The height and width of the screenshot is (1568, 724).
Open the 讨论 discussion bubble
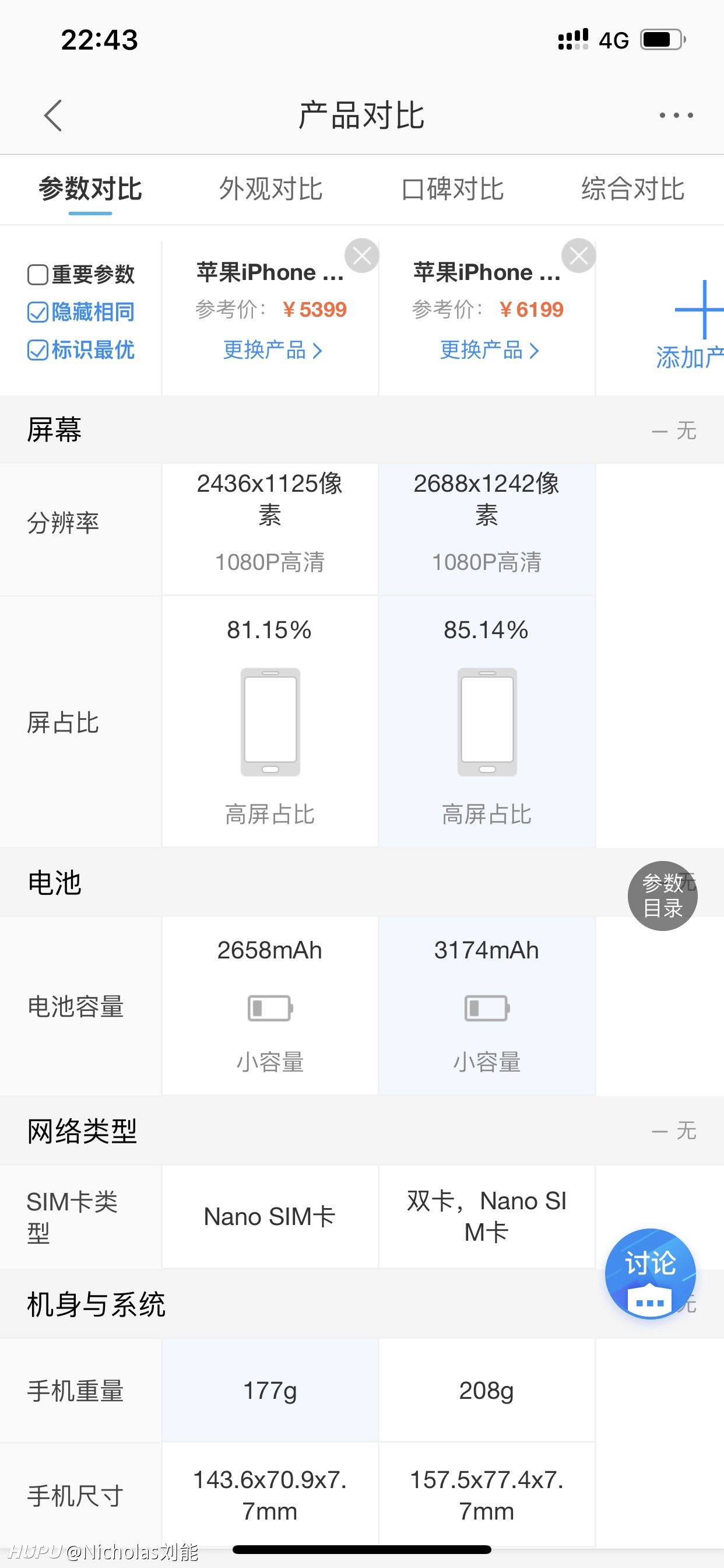[x=650, y=1273]
